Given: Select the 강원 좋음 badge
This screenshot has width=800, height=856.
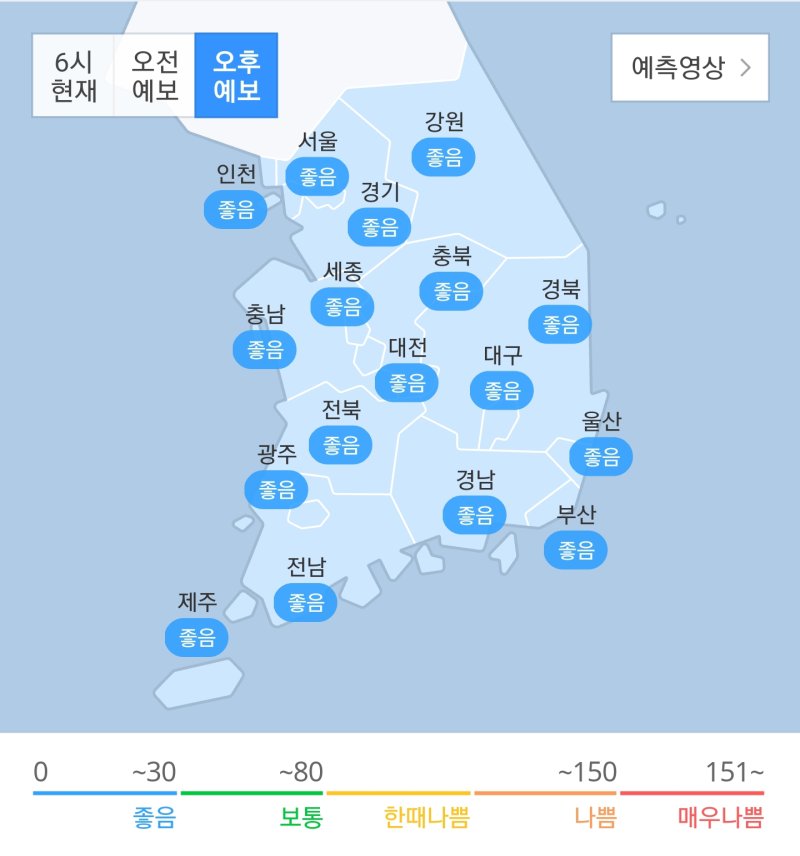Looking at the screenshot, I should [444, 157].
